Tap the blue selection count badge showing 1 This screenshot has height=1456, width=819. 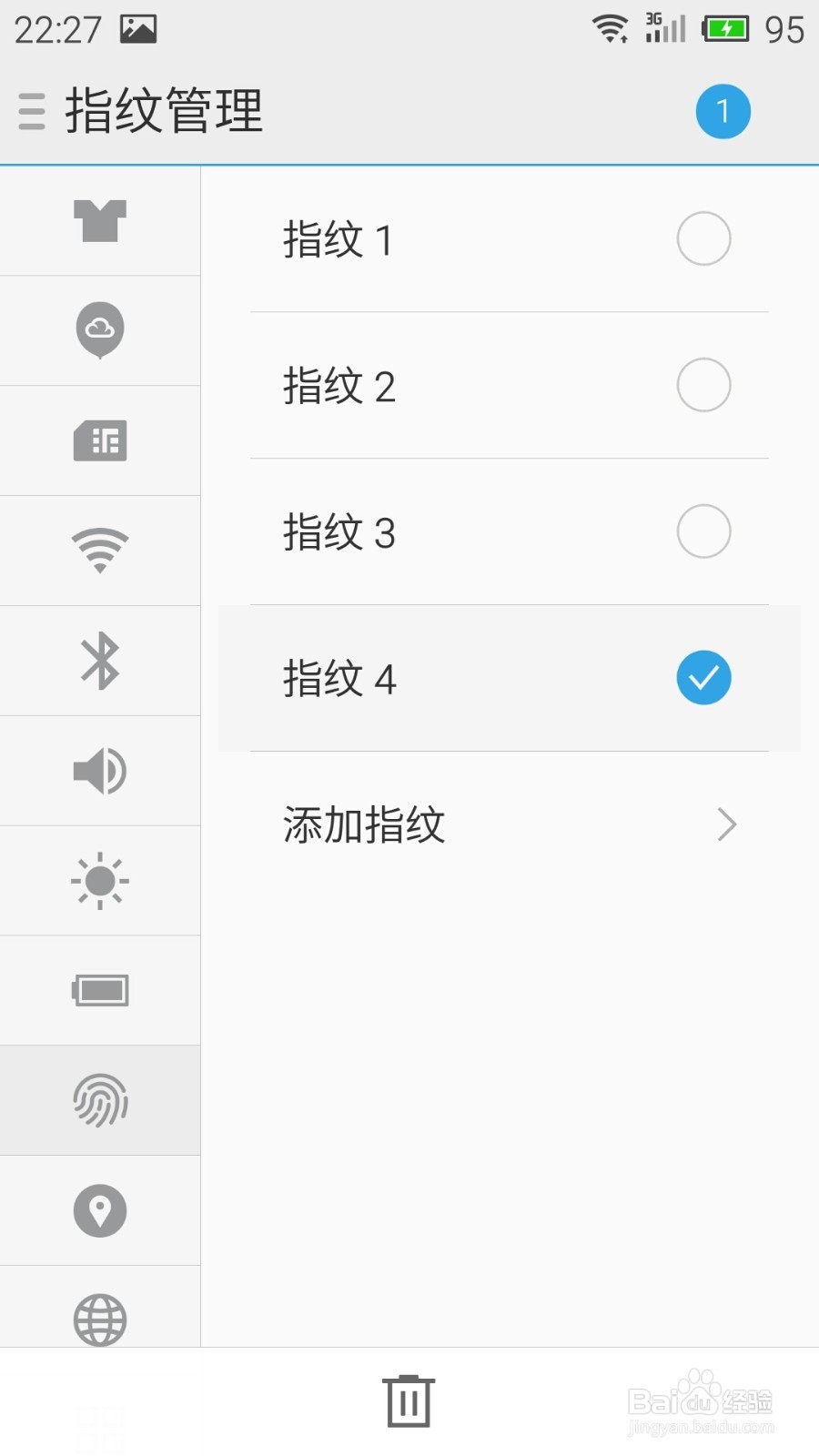(x=723, y=110)
